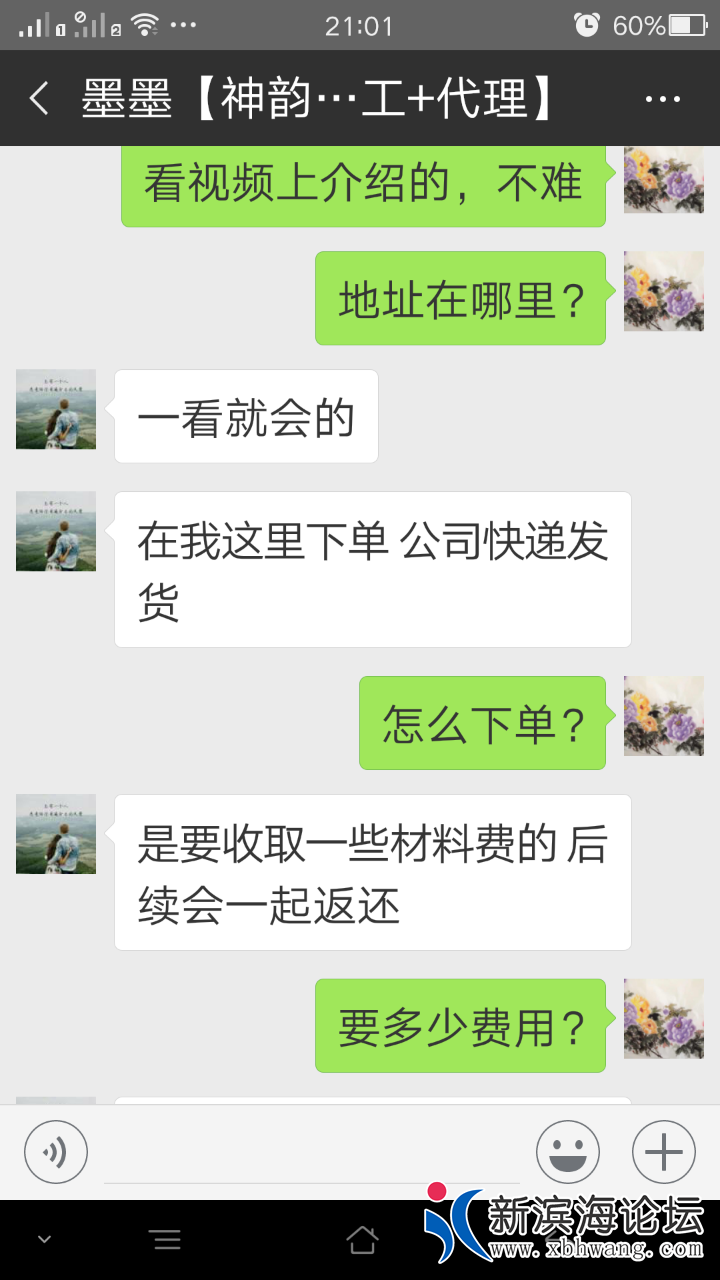Go to the phone's home screen

coord(362,1241)
